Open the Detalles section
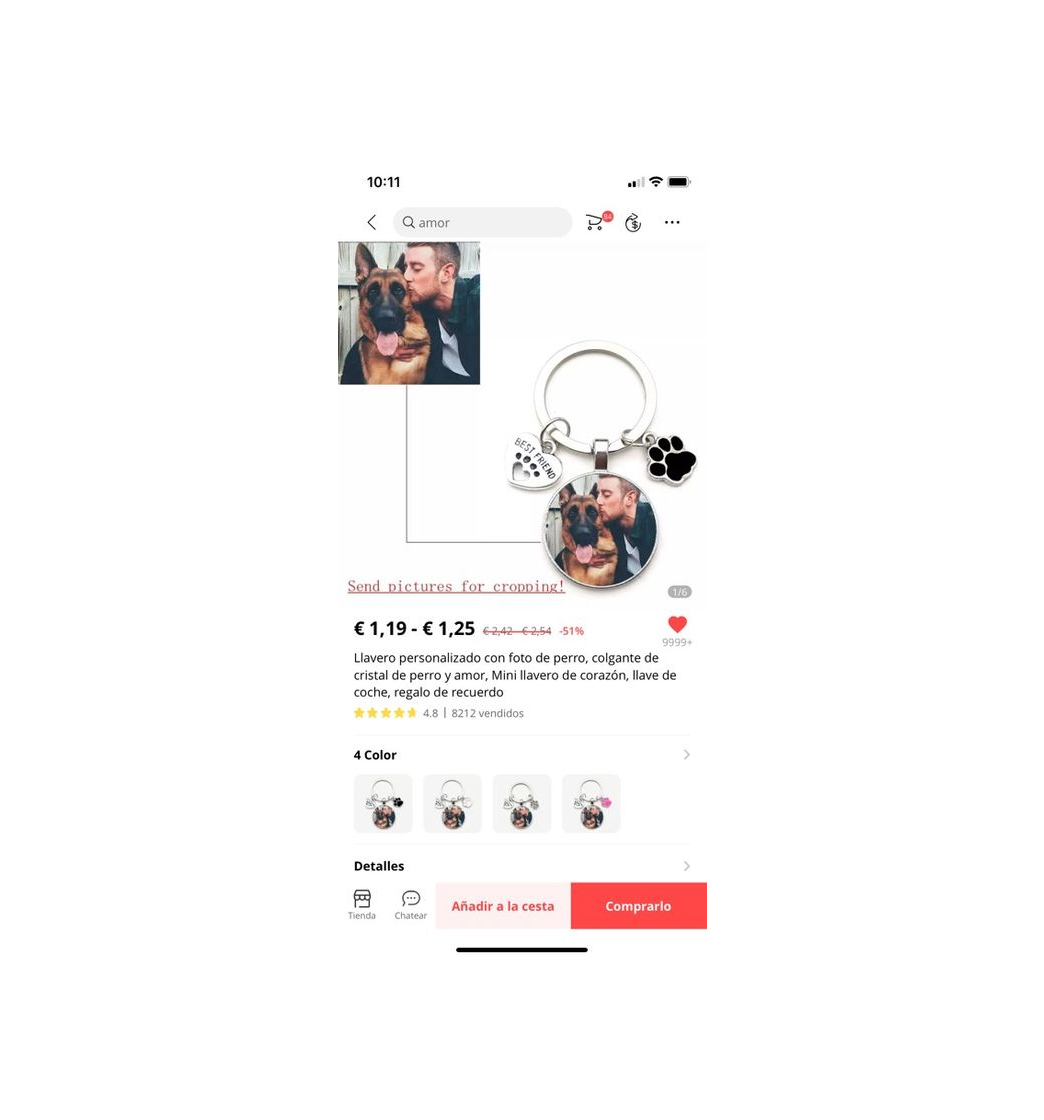 (686, 866)
